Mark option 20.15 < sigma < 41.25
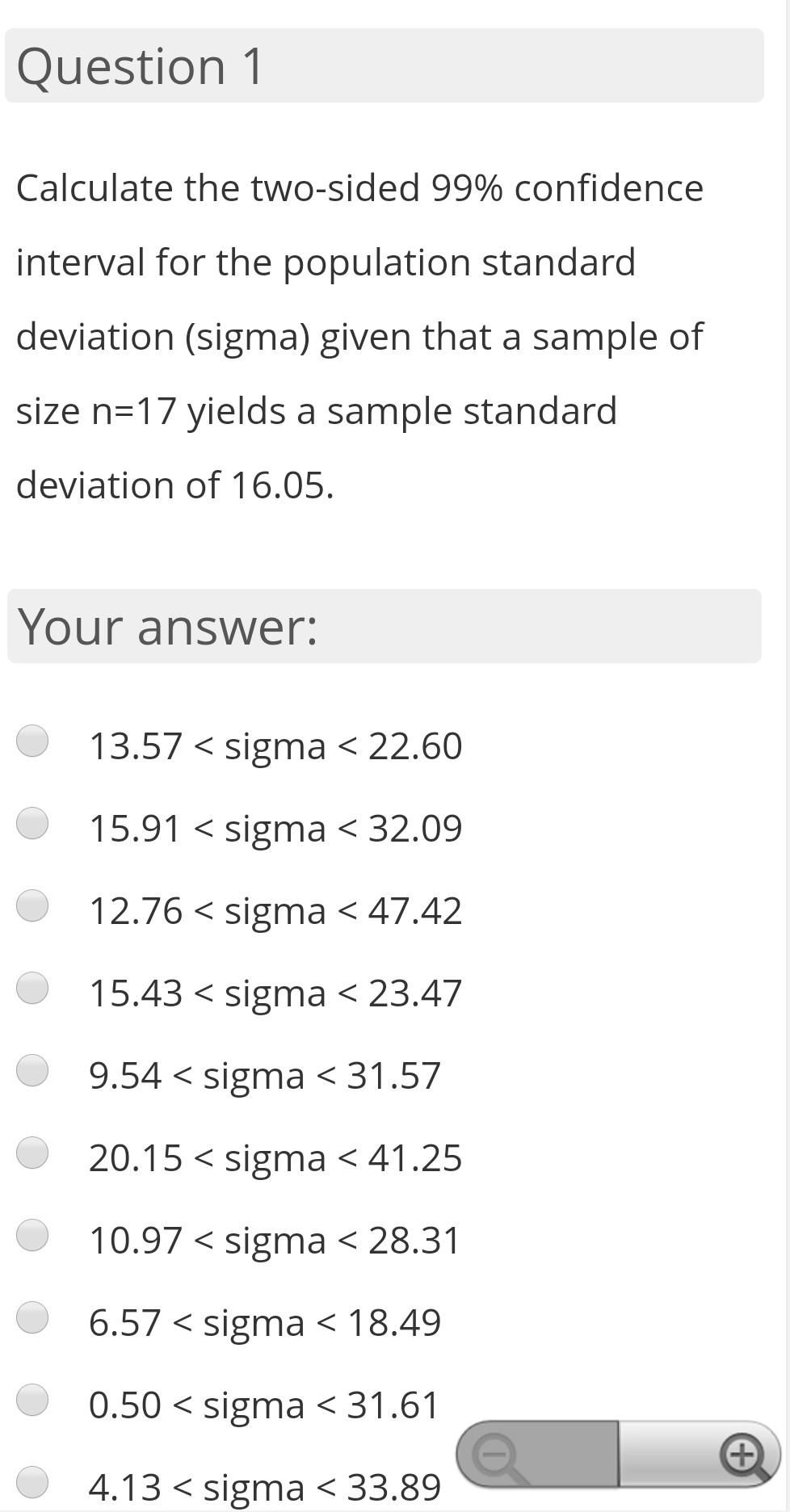This screenshot has height=1512, width=790. click(x=32, y=1153)
